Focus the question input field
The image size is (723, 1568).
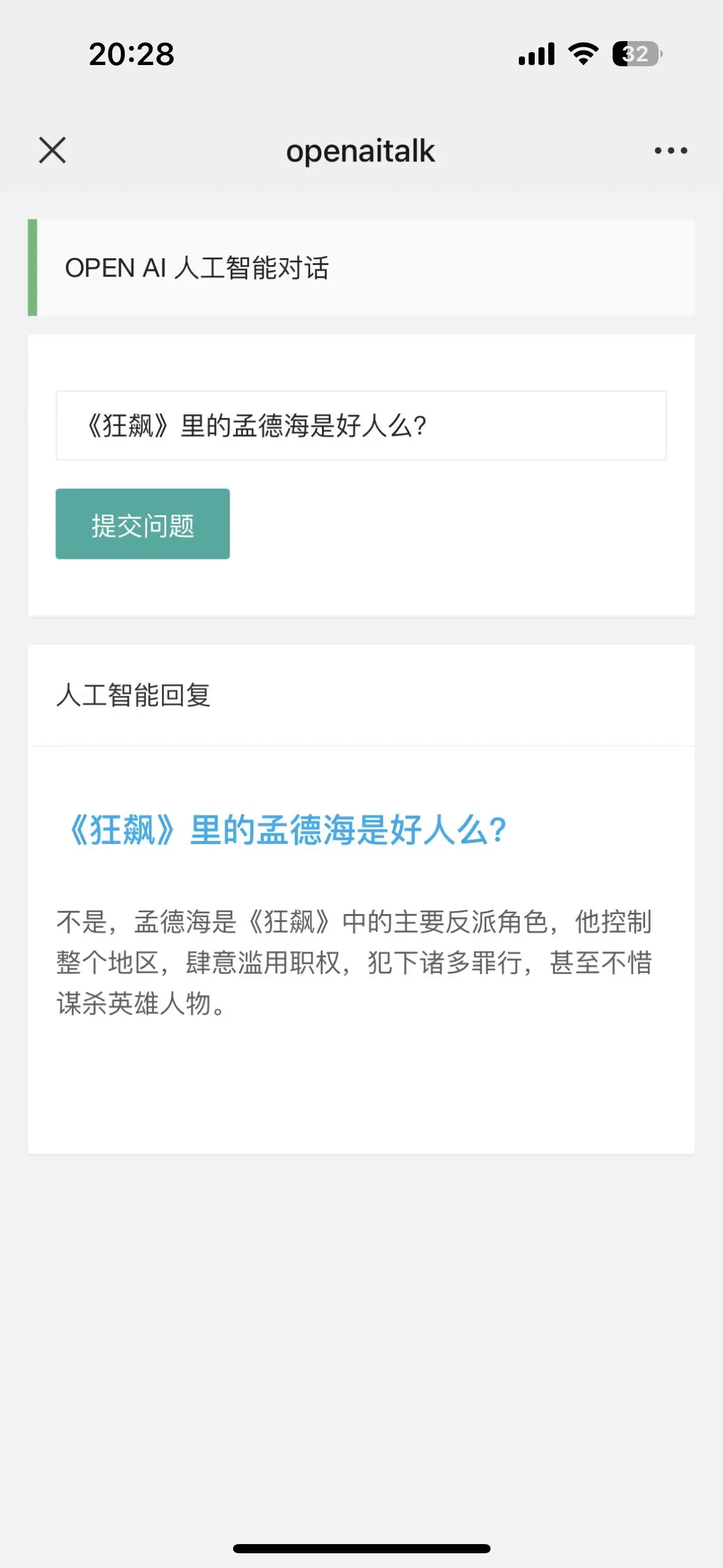pos(361,426)
